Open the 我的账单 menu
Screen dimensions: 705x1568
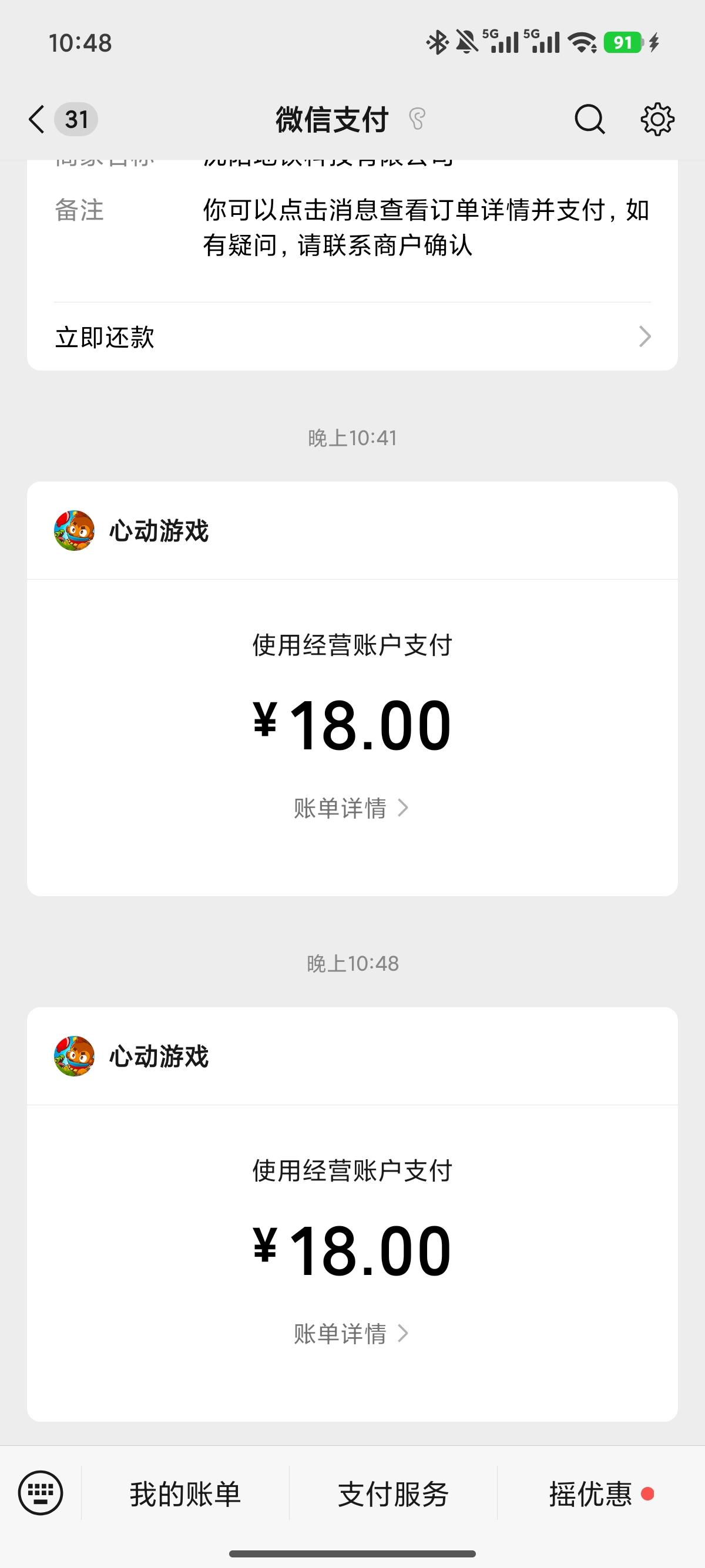pyautogui.click(x=185, y=1495)
